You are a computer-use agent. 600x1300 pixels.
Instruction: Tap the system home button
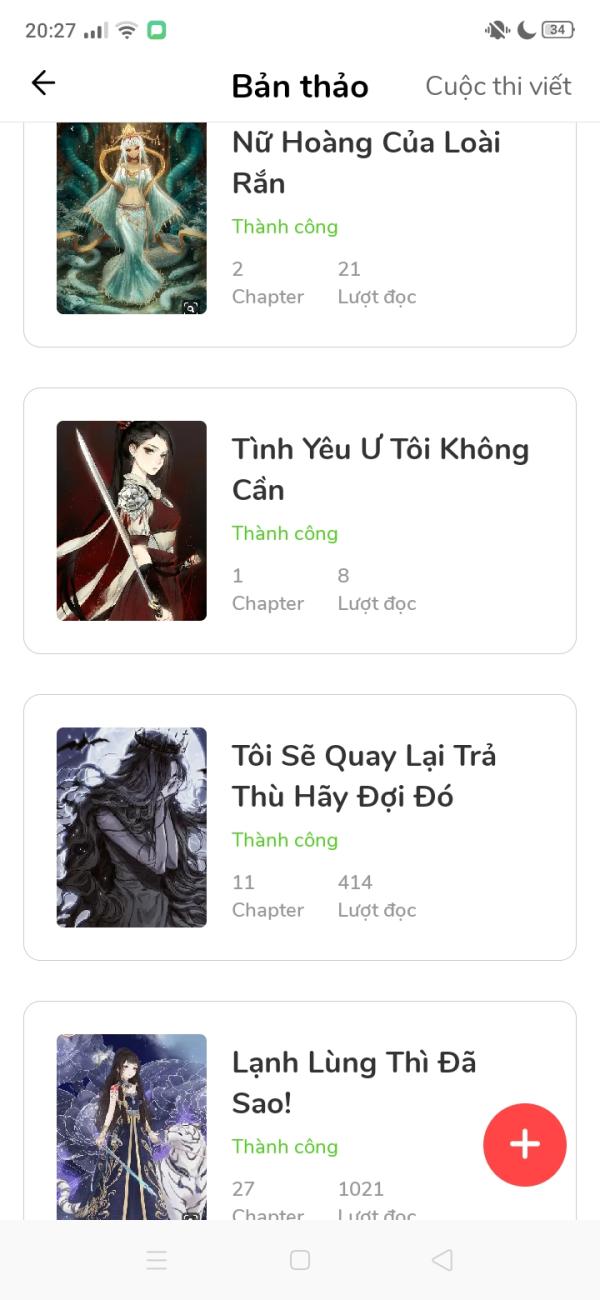(x=300, y=1260)
